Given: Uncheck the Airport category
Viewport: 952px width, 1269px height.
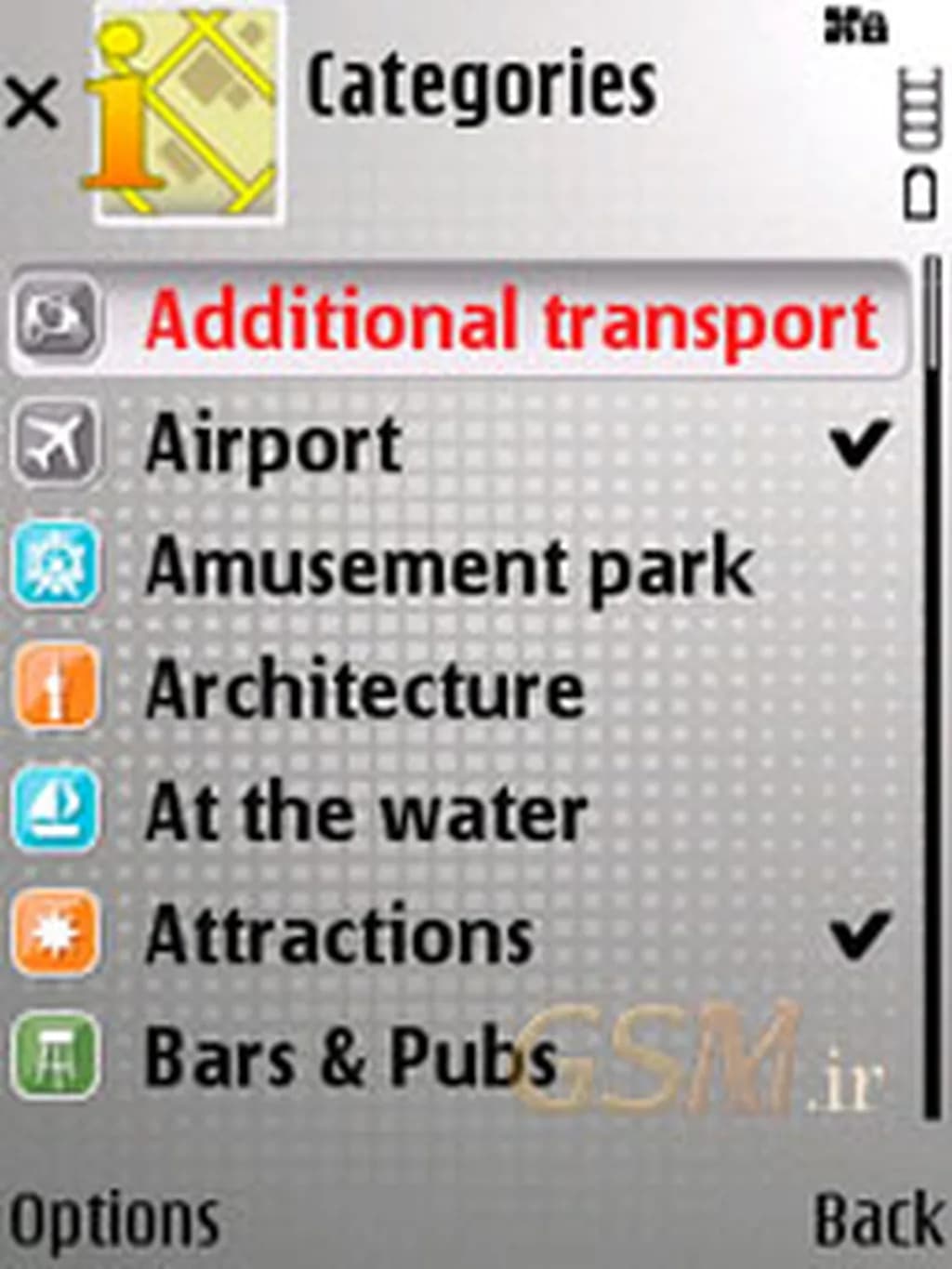Looking at the screenshot, I should coord(860,444).
